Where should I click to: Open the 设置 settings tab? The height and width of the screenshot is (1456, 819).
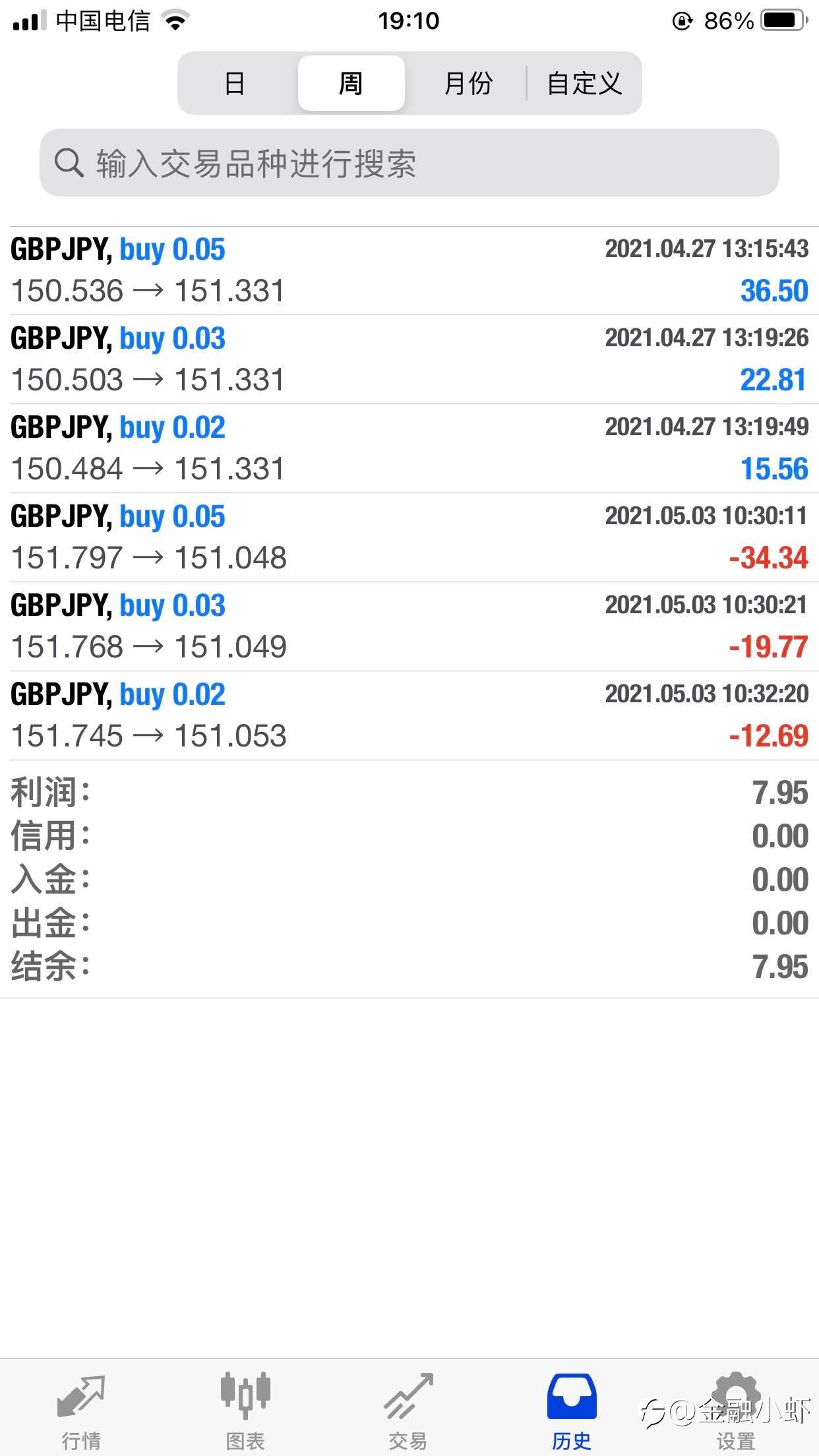pyautogui.click(x=736, y=1408)
